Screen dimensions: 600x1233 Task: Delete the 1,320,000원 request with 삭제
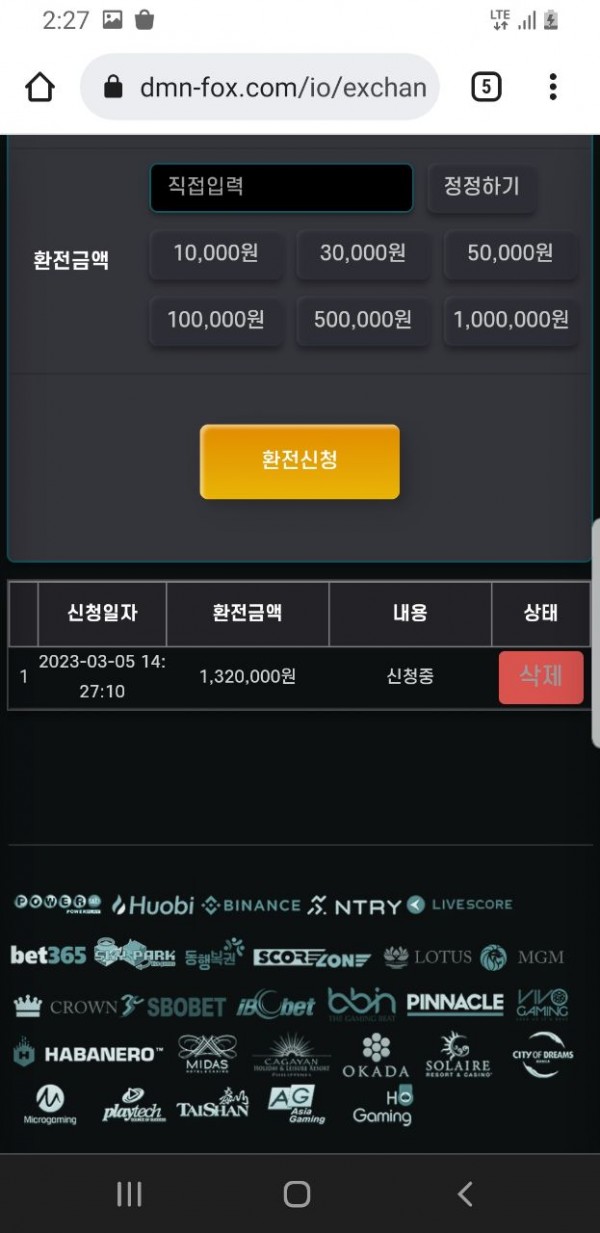point(540,676)
